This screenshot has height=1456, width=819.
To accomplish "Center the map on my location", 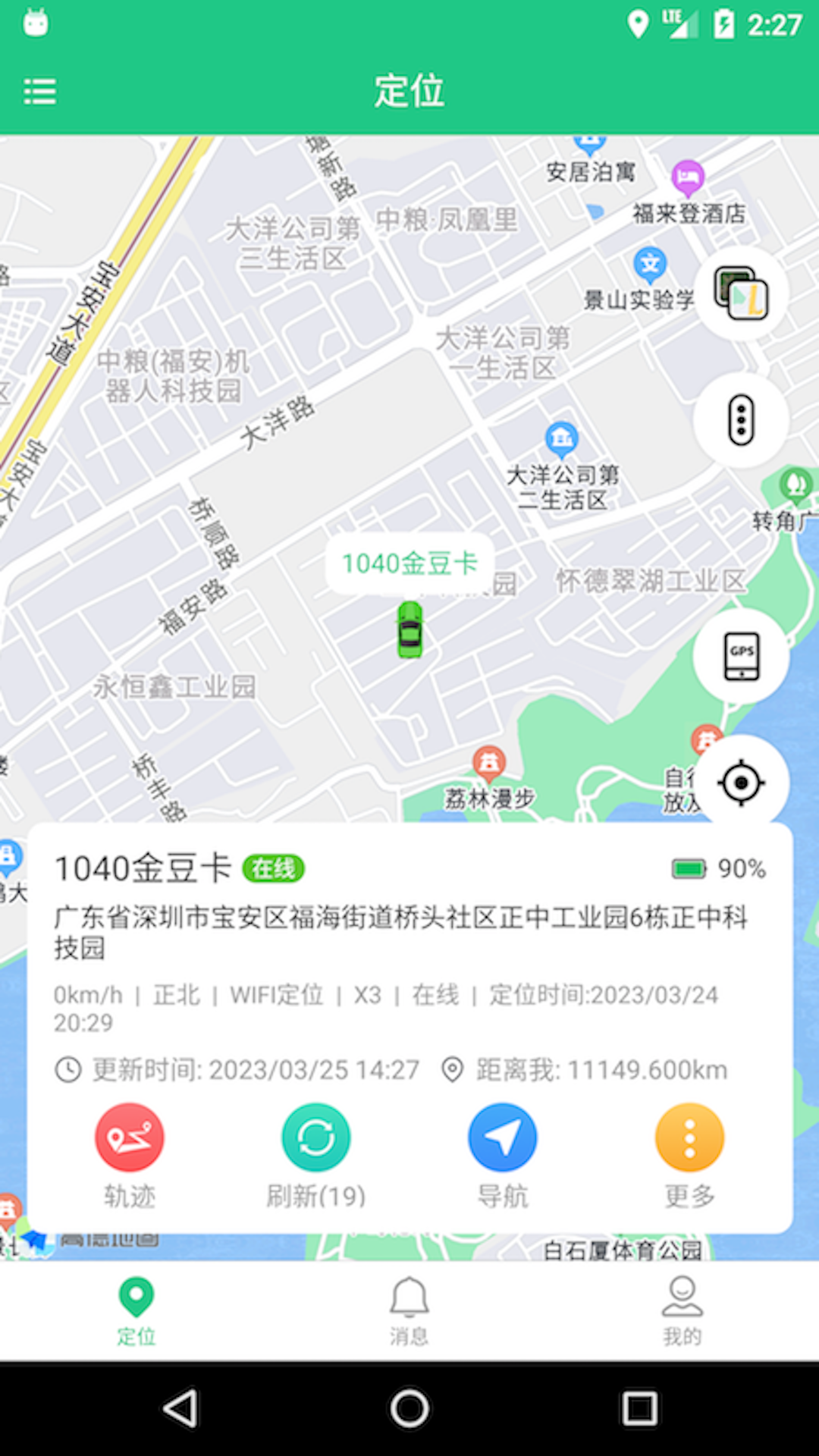I will click(x=741, y=782).
